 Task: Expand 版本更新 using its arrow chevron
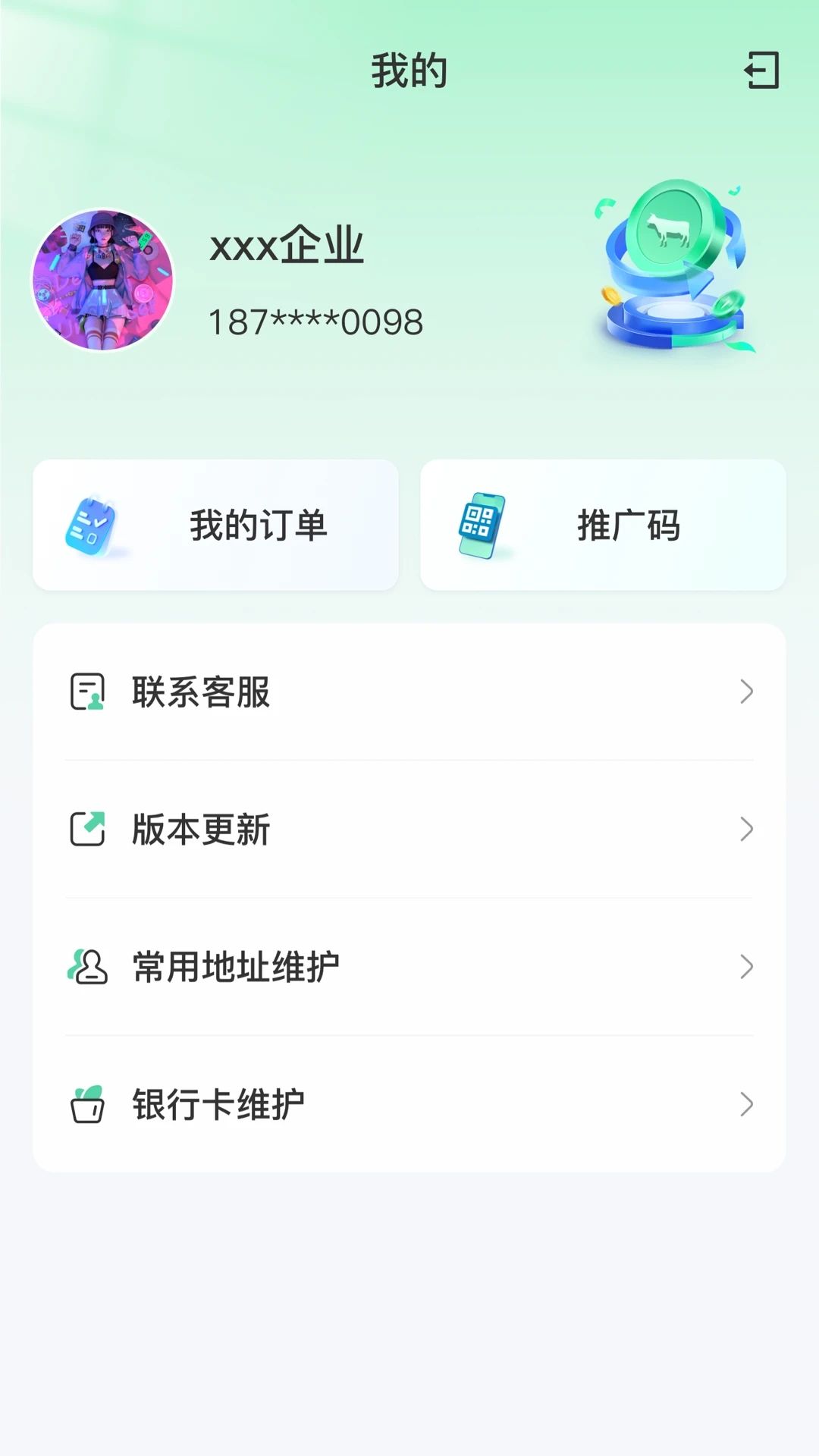pyautogui.click(x=747, y=830)
